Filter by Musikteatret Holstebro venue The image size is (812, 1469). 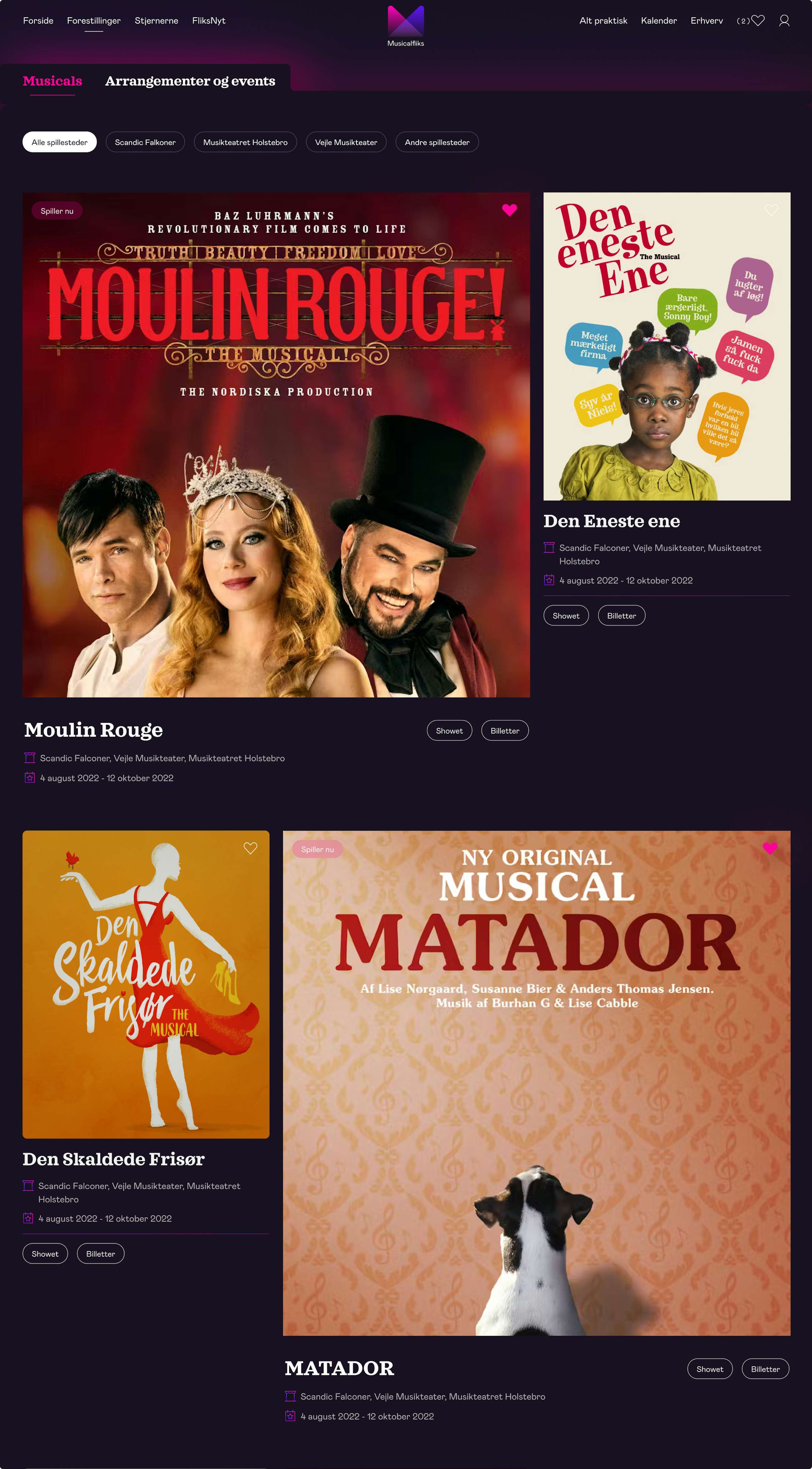pyautogui.click(x=245, y=142)
